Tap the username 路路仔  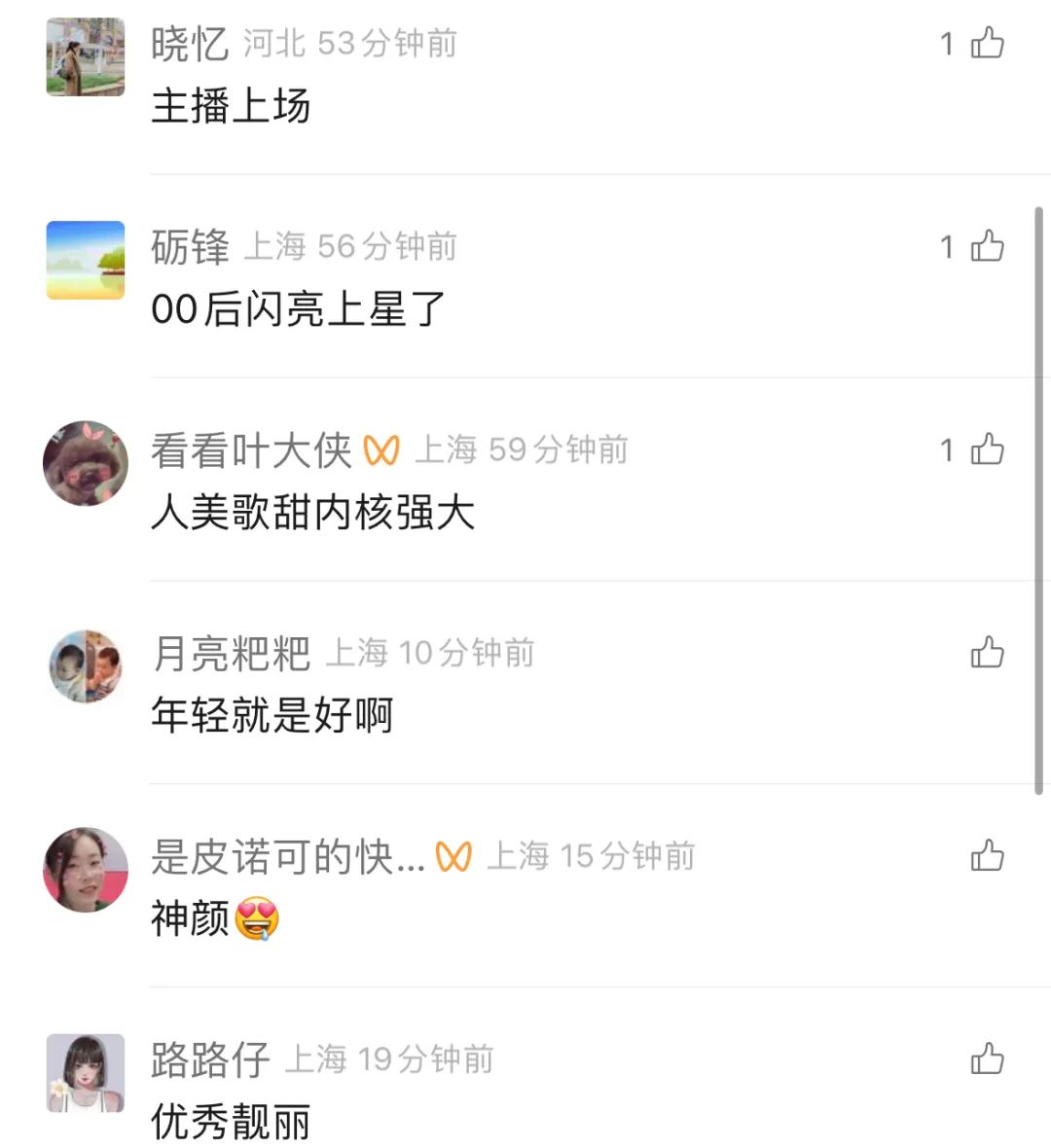pyautogui.click(x=209, y=1059)
